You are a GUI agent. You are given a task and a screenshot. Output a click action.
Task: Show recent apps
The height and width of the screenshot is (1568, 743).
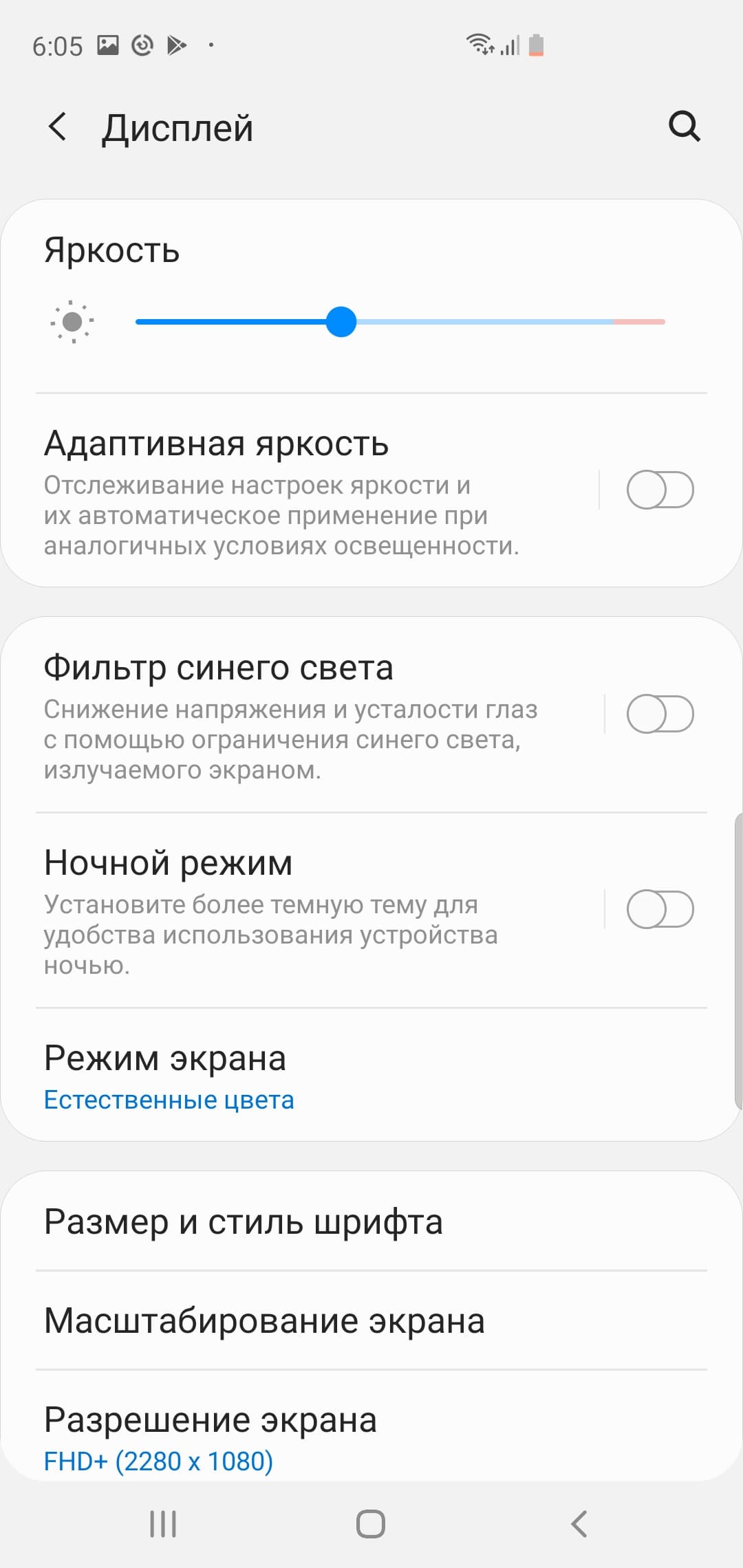click(163, 1524)
